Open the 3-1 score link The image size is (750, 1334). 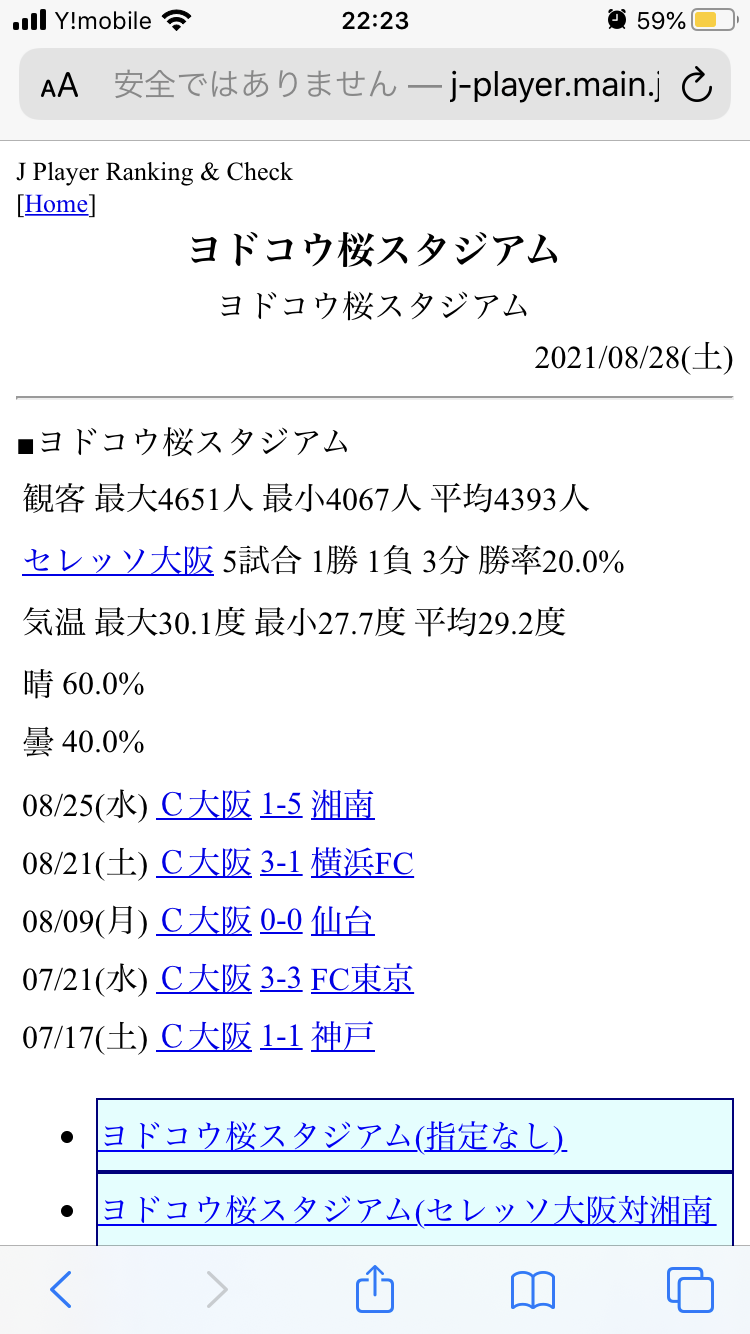pos(281,862)
